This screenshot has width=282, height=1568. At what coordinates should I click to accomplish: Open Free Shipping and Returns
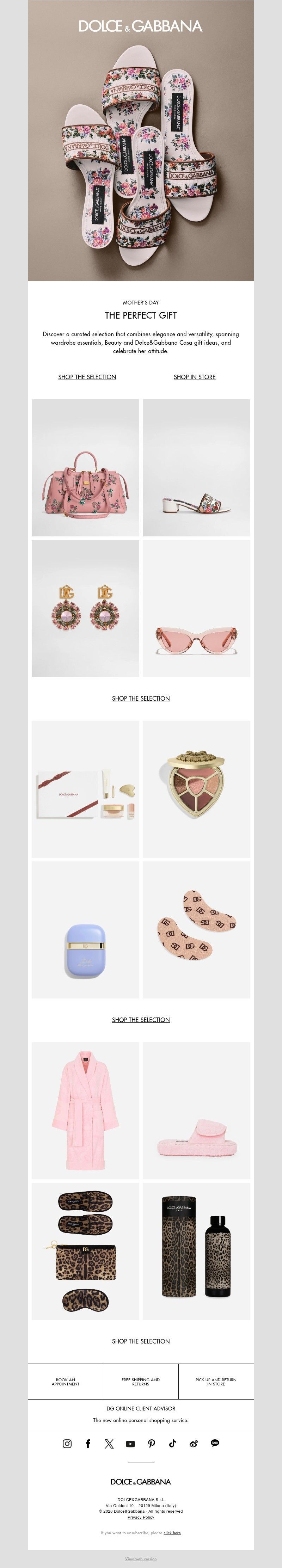141,1382
